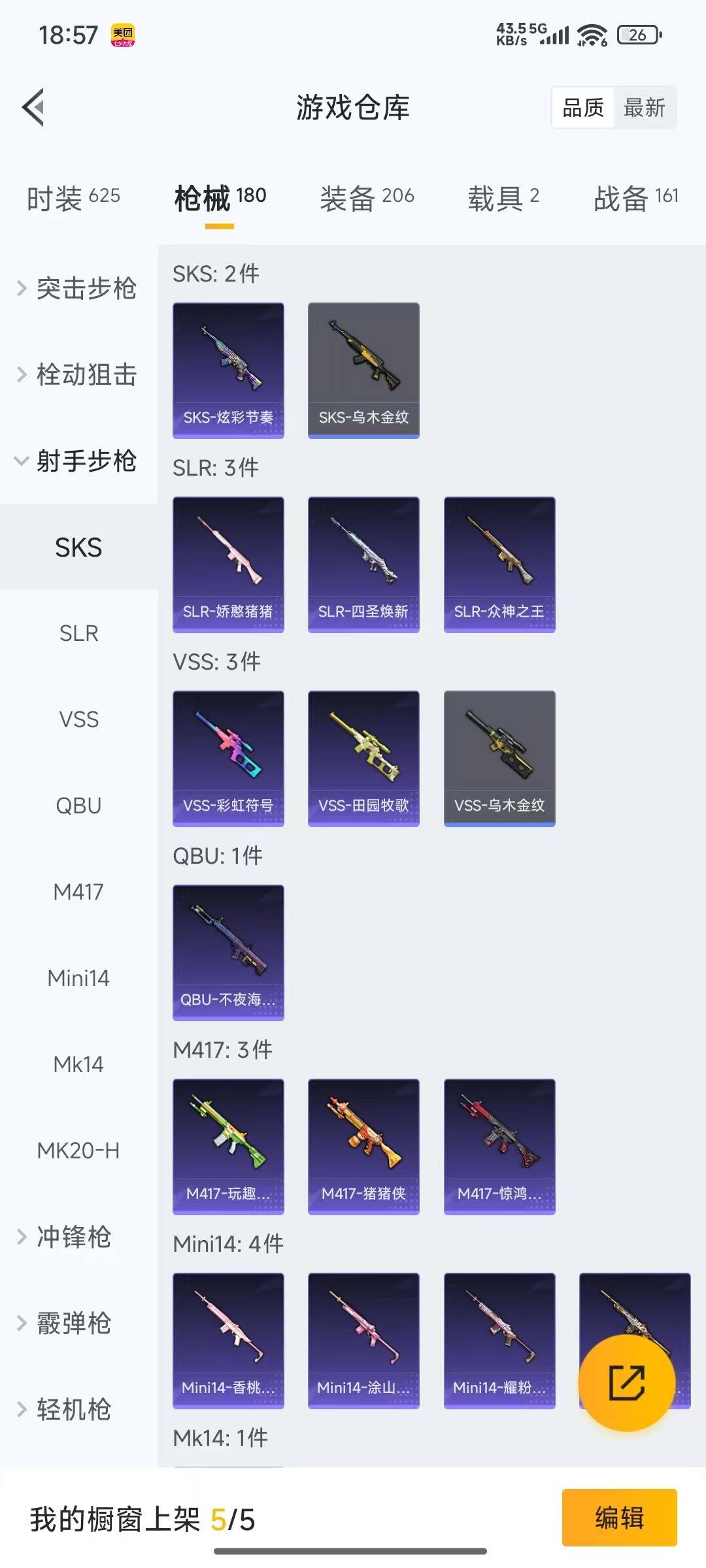Open the VSS-彩虹符号 skin
Viewport: 706px width, 1568px height.
[228, 758]
